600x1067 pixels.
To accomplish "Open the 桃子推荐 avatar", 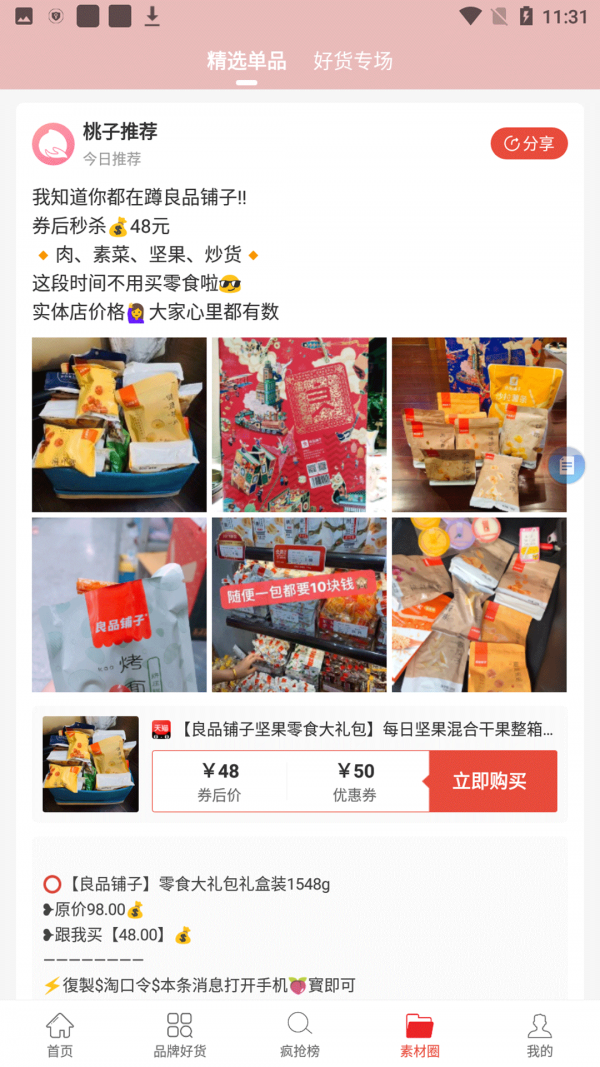I will click(53, 144).
